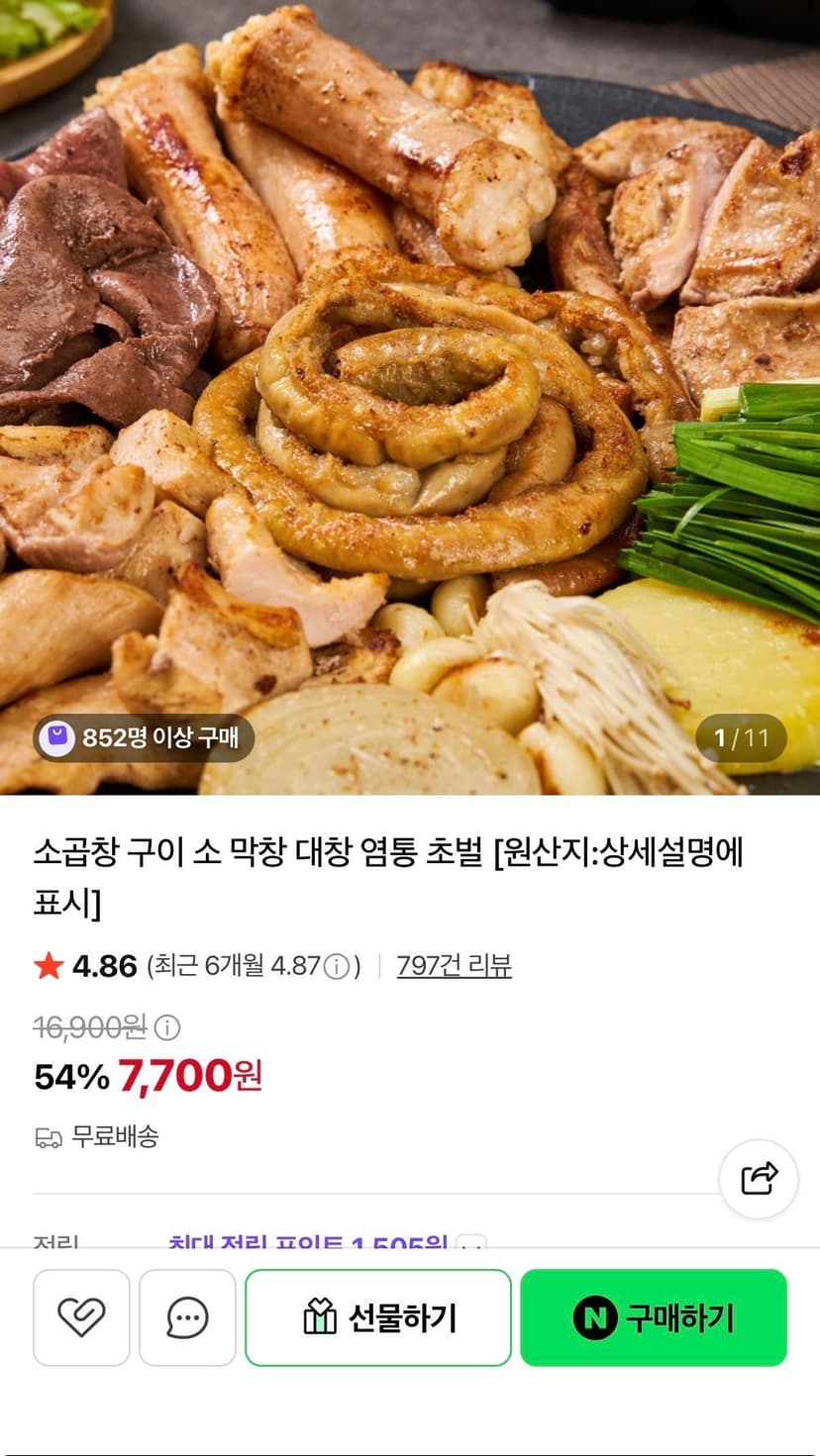The image size is (820, 1456).
Task: Open the chat inquiry icon
Action: 187,1317
